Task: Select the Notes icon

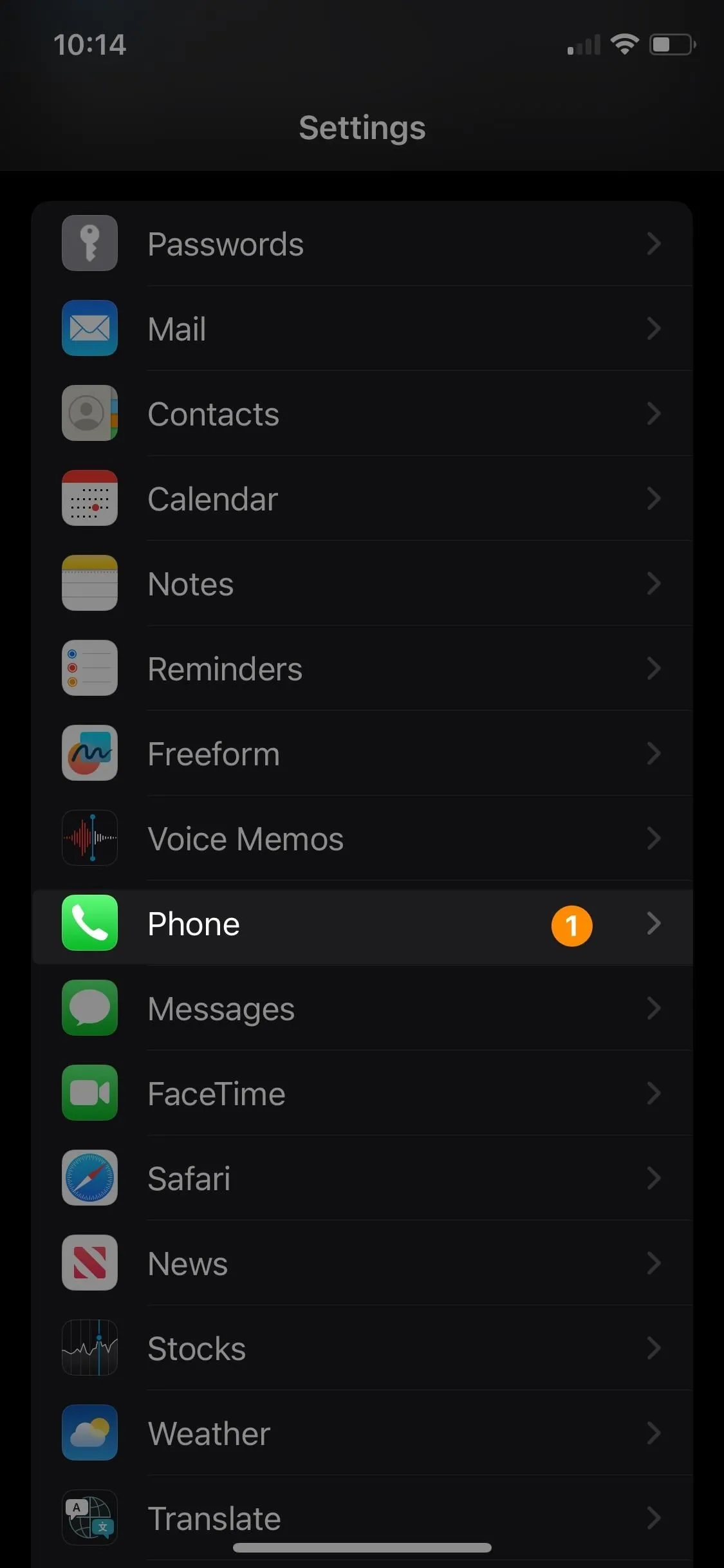Action: pyautogui.click(x=89, y=583)
